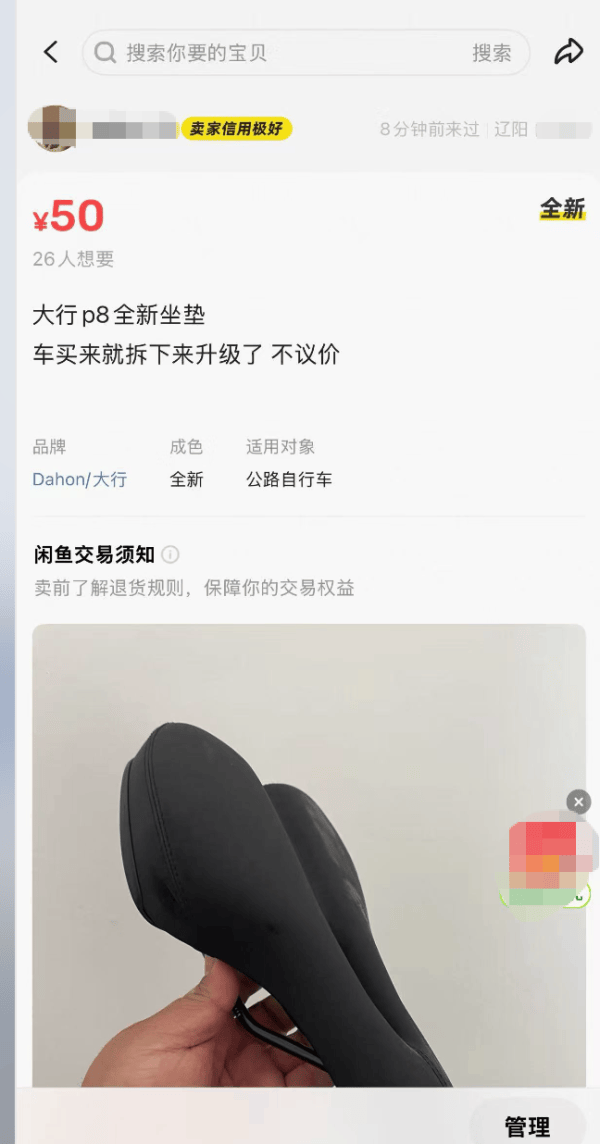Go back using the top arrow
Image resolution: width=600 pixels, height=1144 pixels.
pyautogui.click(x=51, y=52)
